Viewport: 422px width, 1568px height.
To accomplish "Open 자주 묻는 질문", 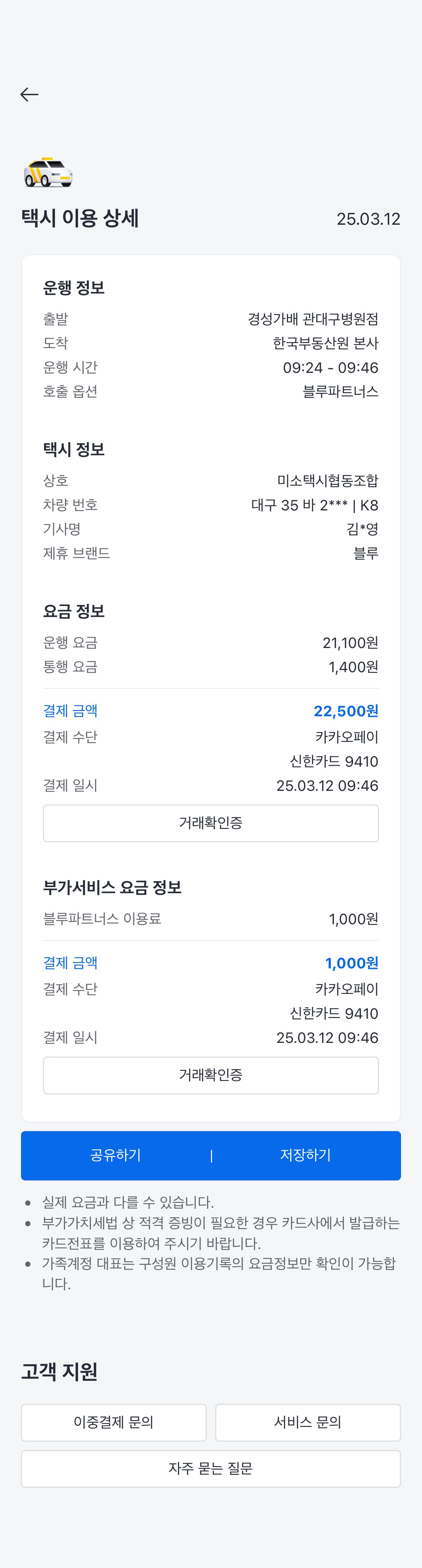I will click(x=210, y=1469).
